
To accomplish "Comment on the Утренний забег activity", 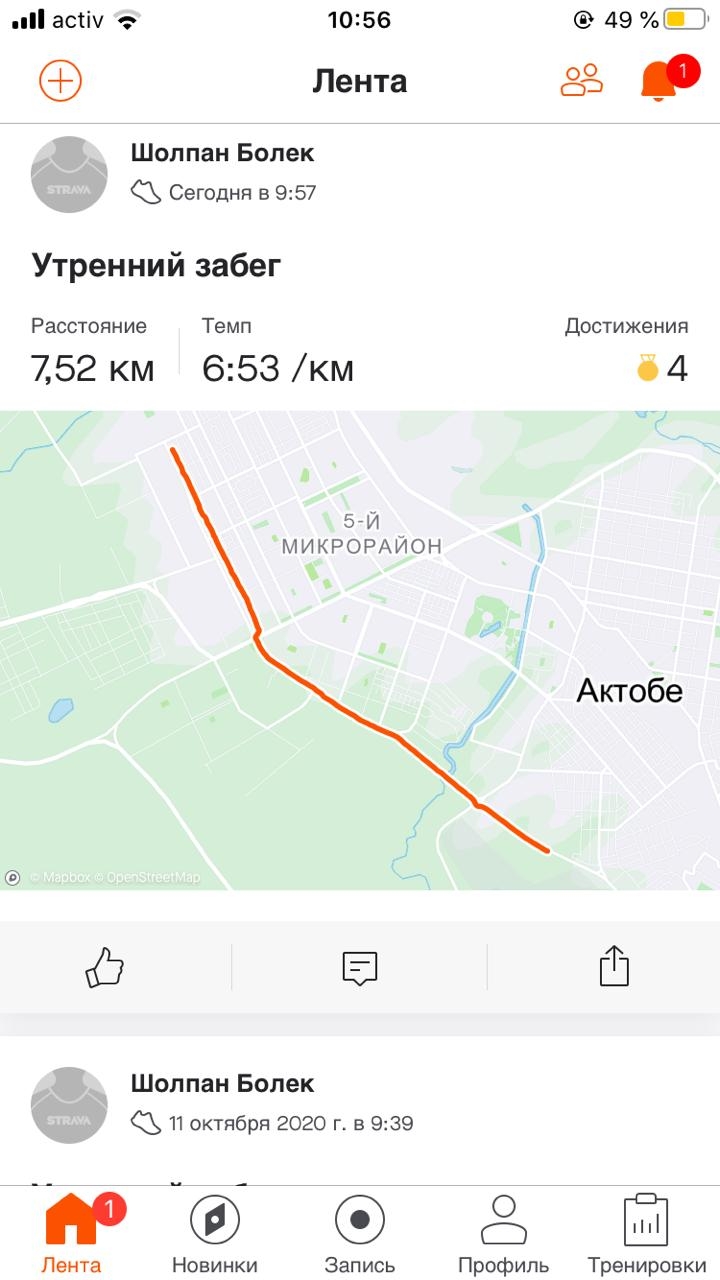I will click(360, 967).
